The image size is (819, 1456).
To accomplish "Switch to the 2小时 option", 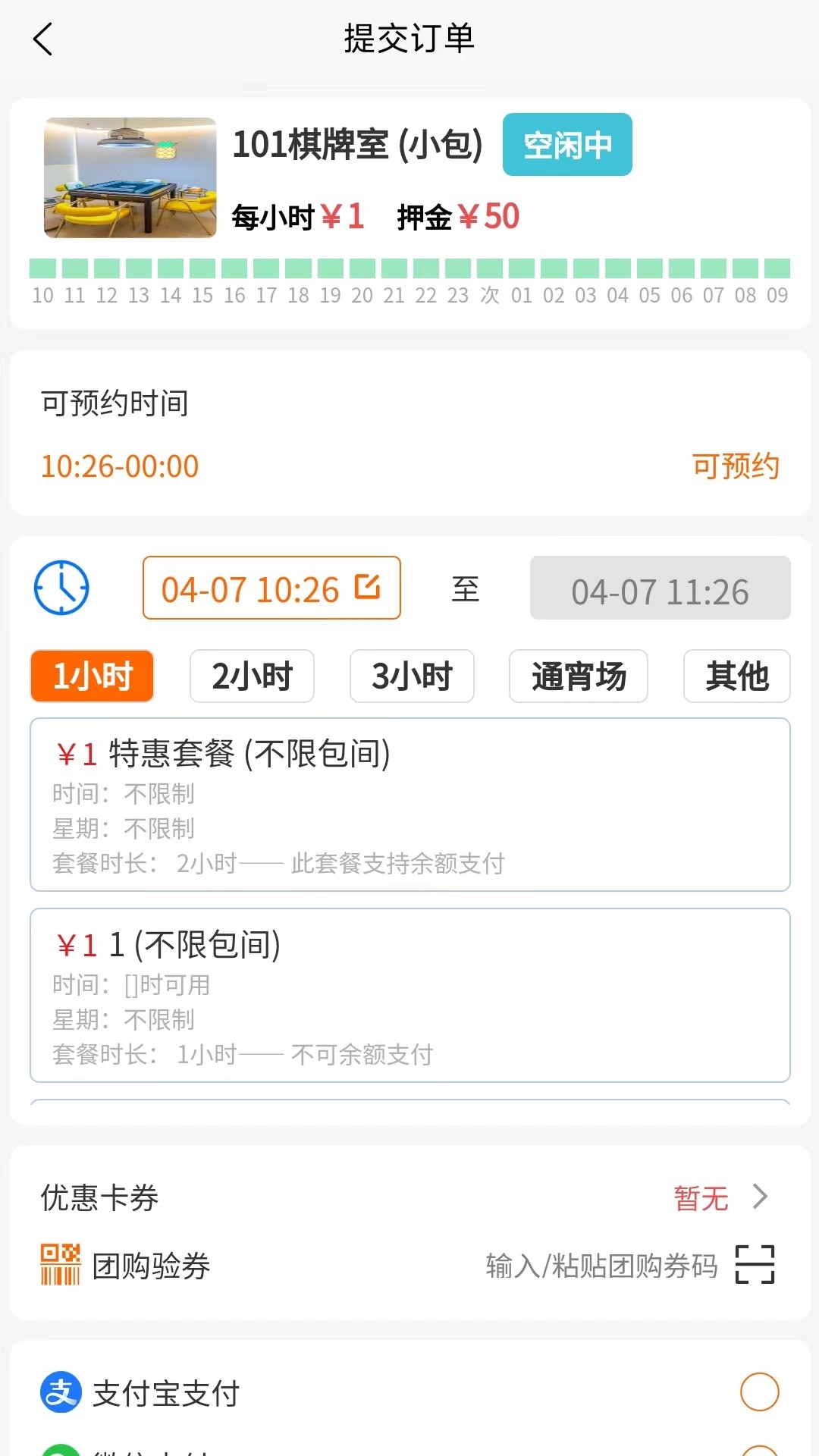I will click(x=251, y=676).
